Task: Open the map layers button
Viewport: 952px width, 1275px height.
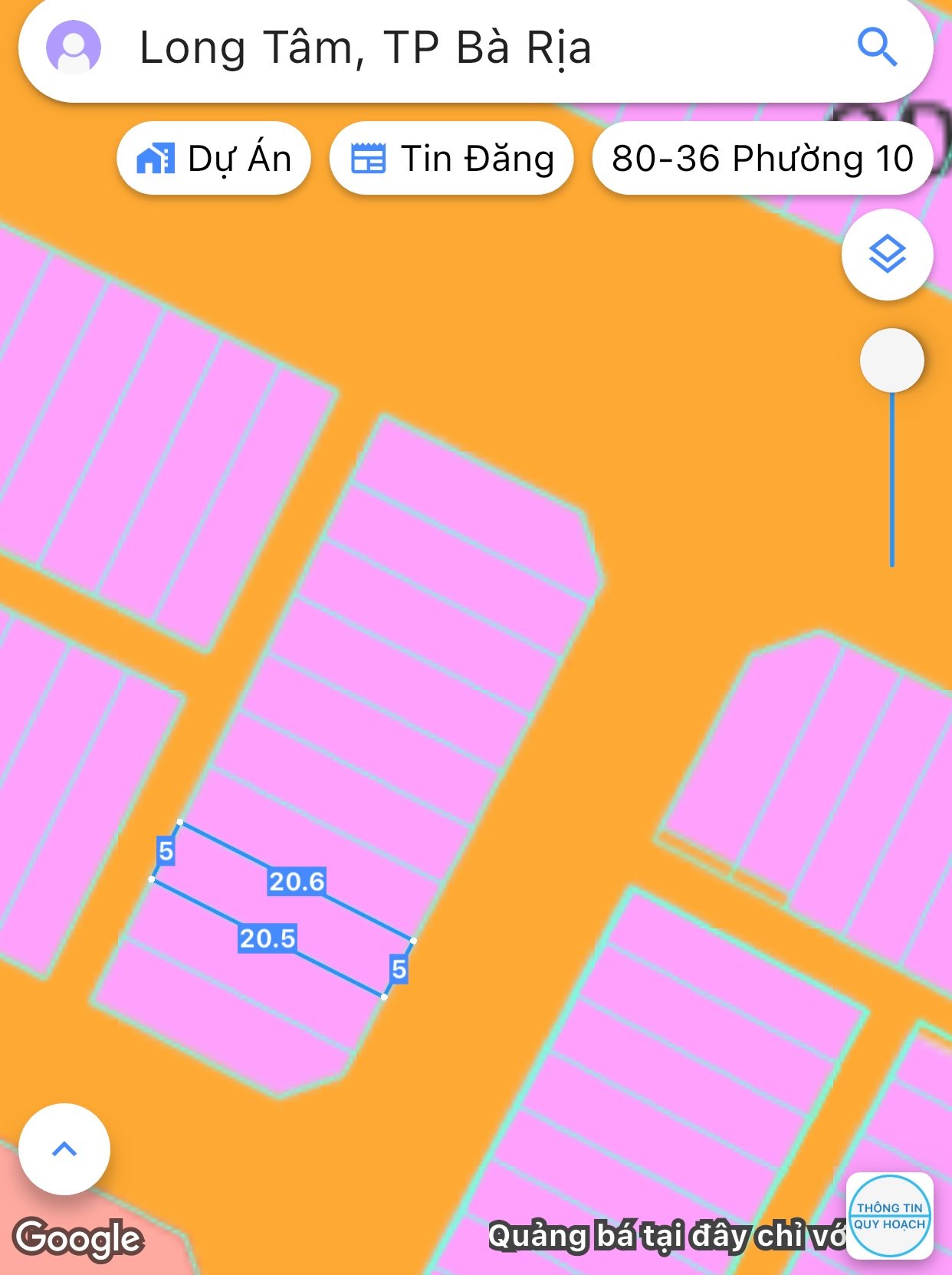Action: pos(887,254)
